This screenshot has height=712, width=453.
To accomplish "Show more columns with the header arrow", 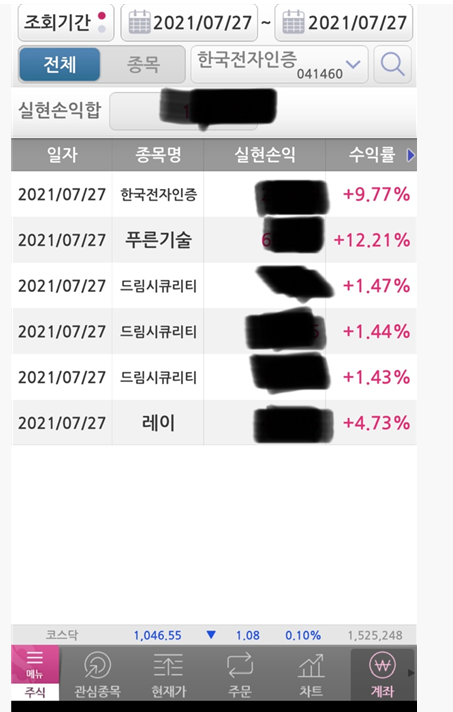I will 410,155.
